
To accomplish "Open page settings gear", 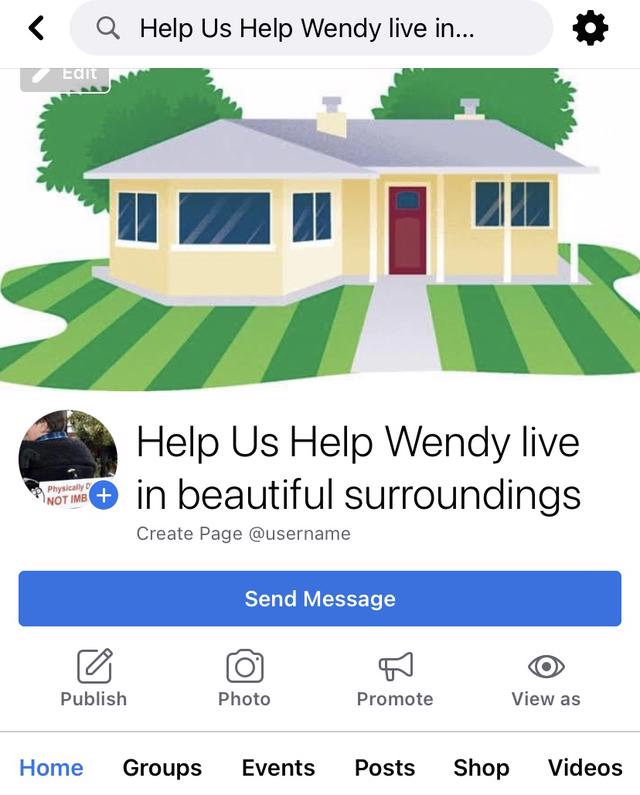I will click(590, 28).
